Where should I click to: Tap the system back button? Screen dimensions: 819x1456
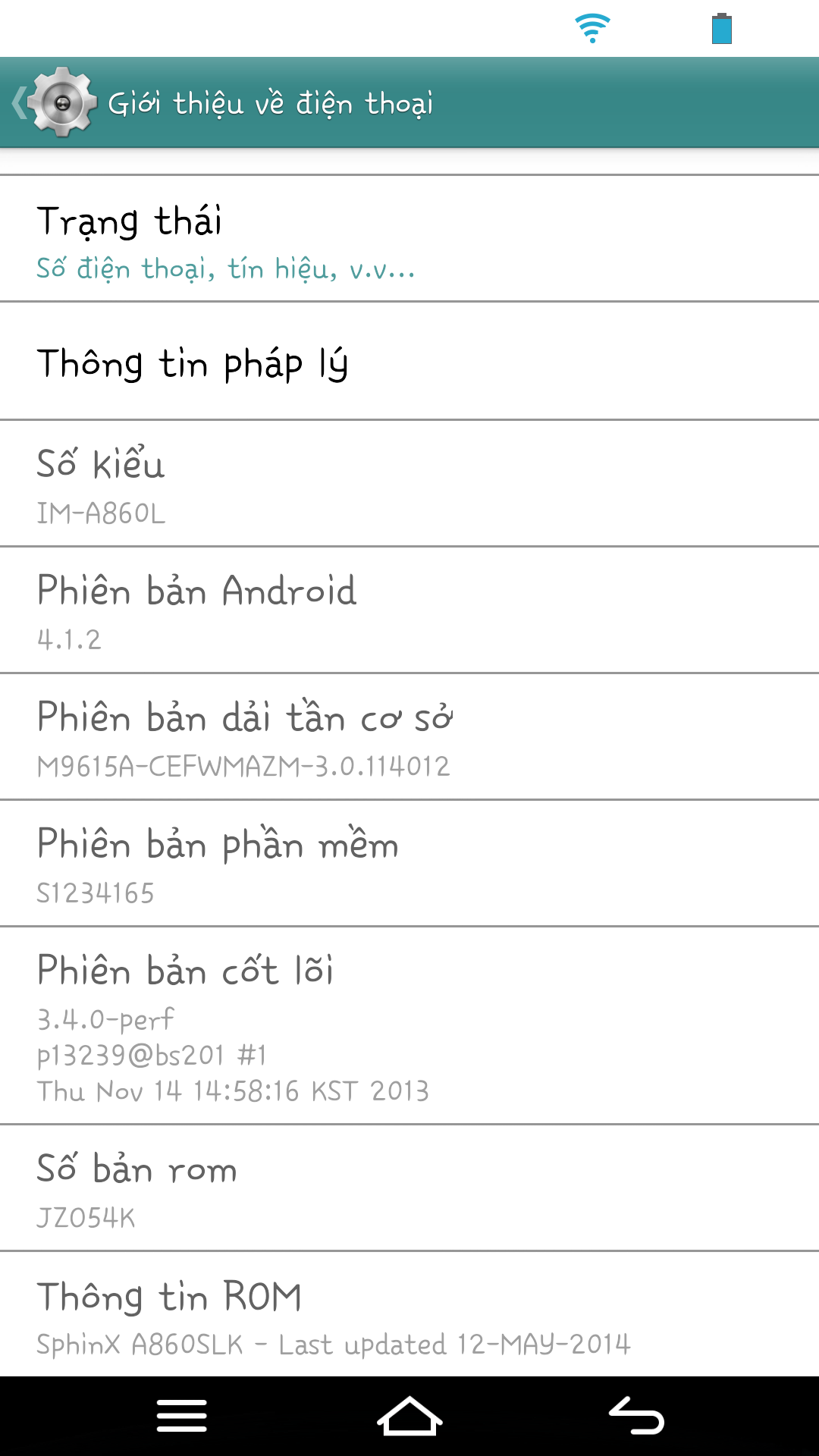coord(637,1416)
